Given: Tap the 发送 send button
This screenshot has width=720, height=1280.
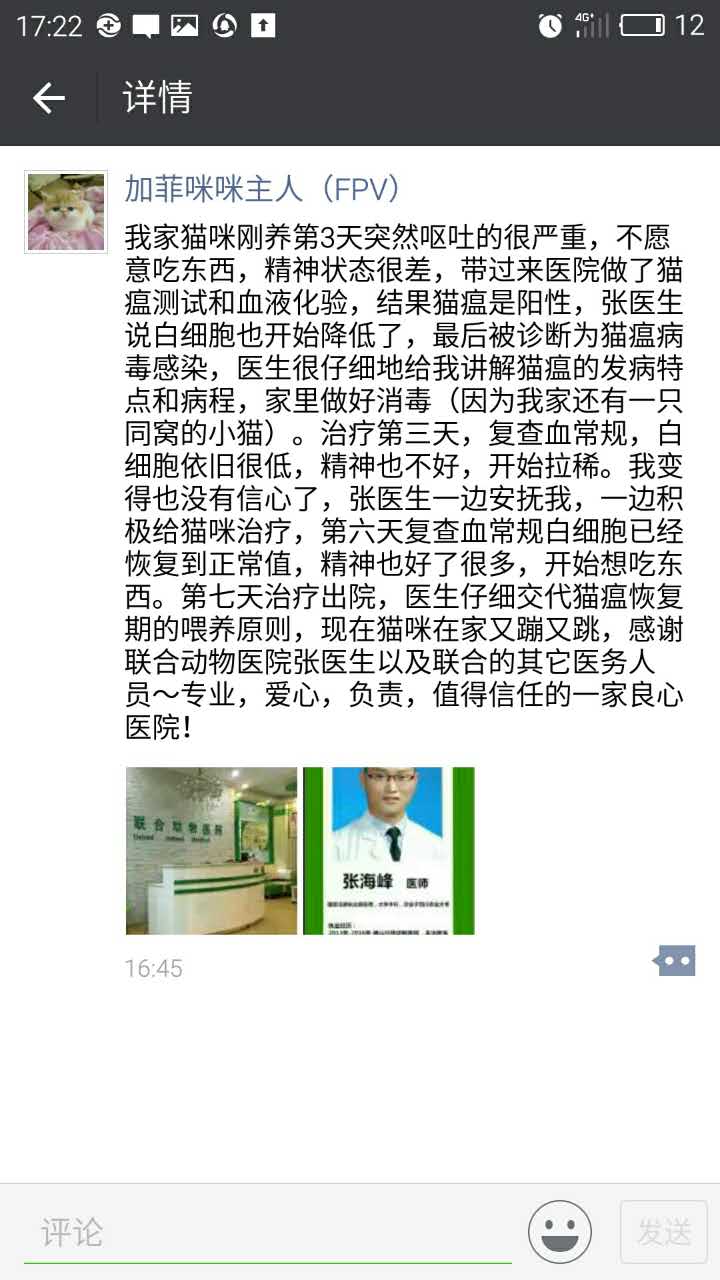Looking at the screenshot, I should tap(664, 1232).
